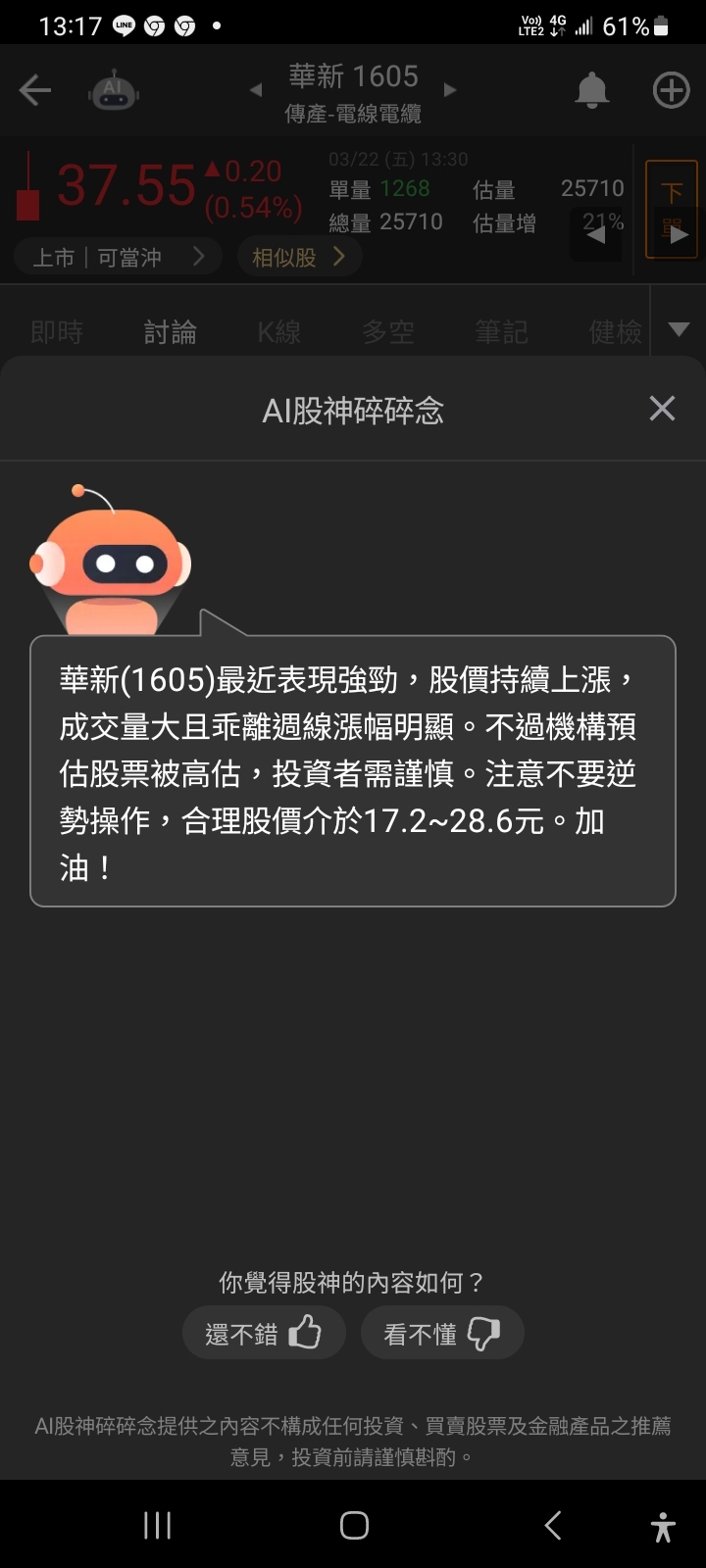Tap the Android home button
This screenshot has width=706, height=1568.
click(352, 1525)
